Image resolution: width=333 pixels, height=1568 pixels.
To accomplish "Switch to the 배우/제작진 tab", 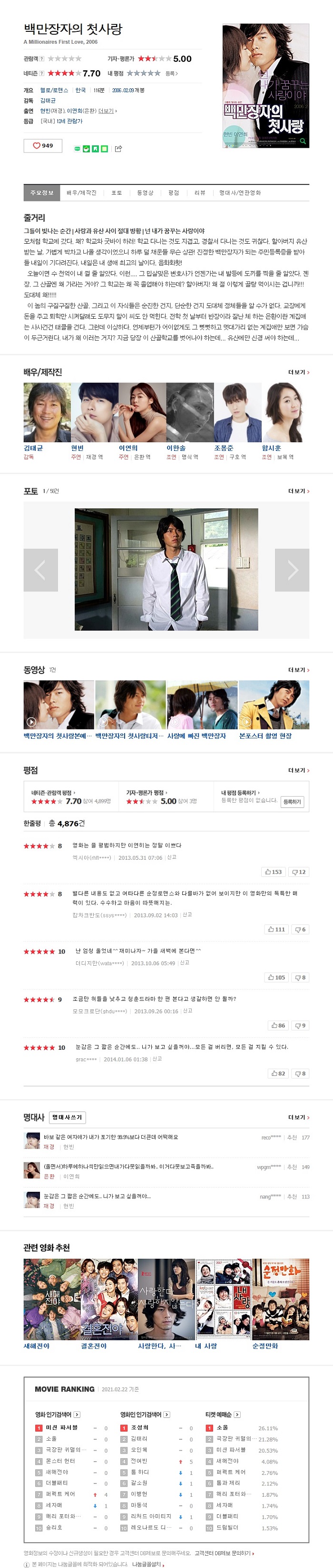I will coord(81,192).
